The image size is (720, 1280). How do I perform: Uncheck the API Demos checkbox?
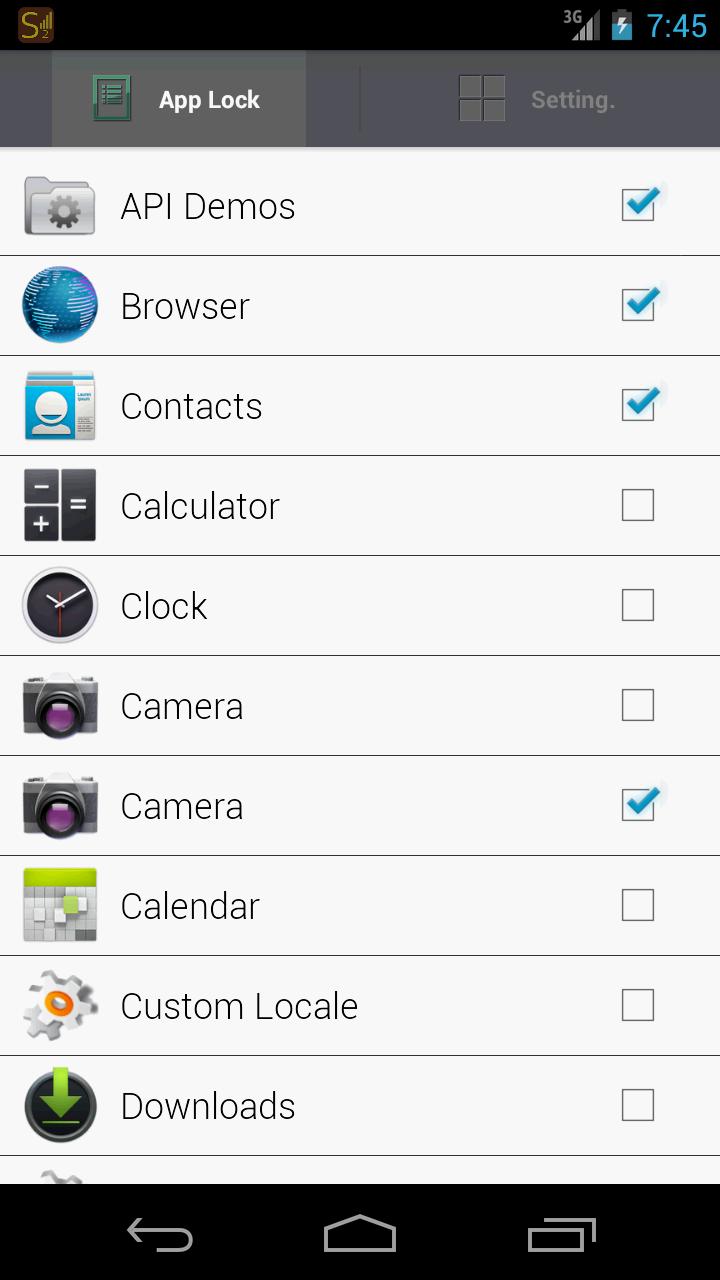(x=638, y=205)
